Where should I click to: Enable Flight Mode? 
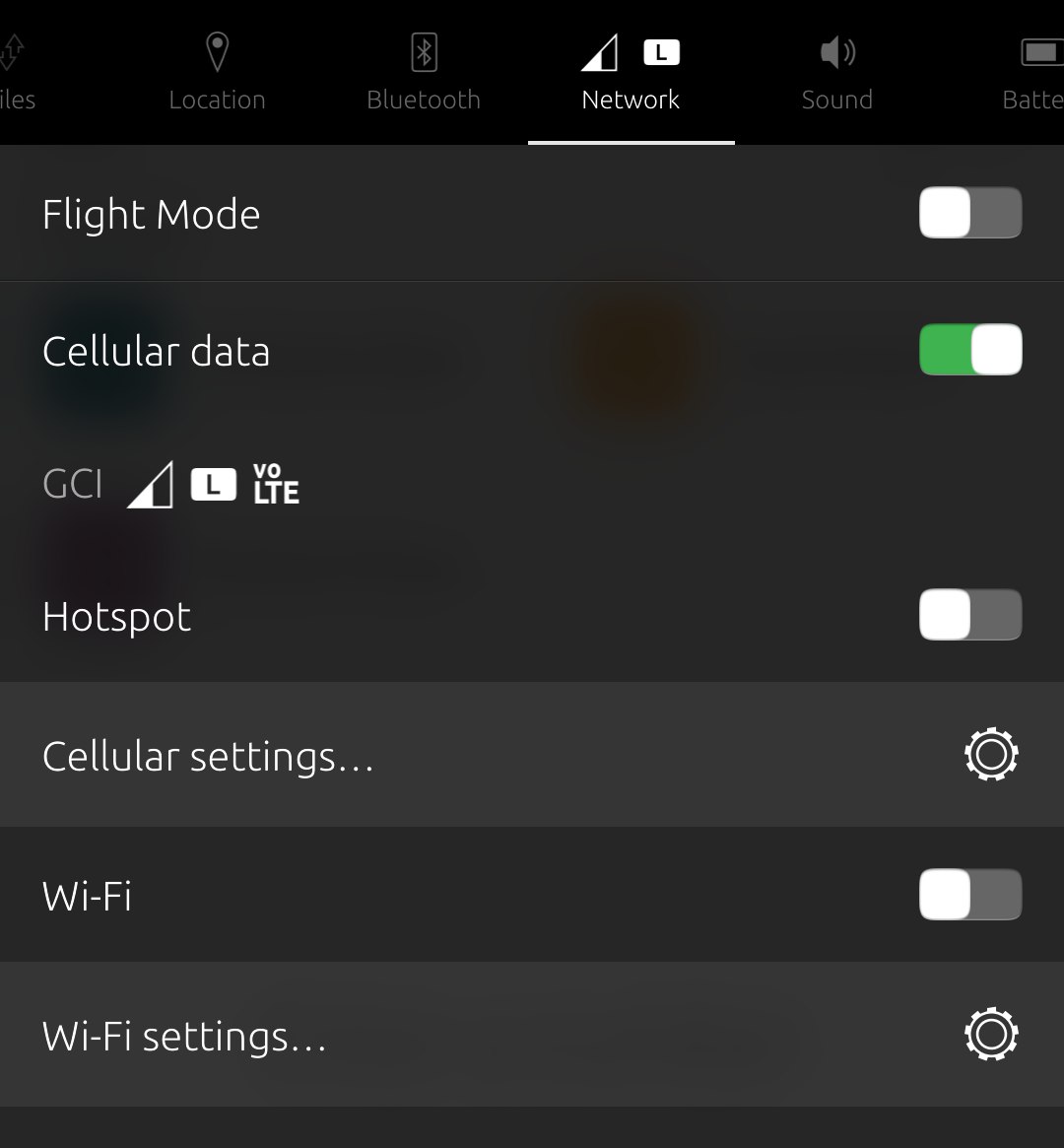click(x=970, y=213)
